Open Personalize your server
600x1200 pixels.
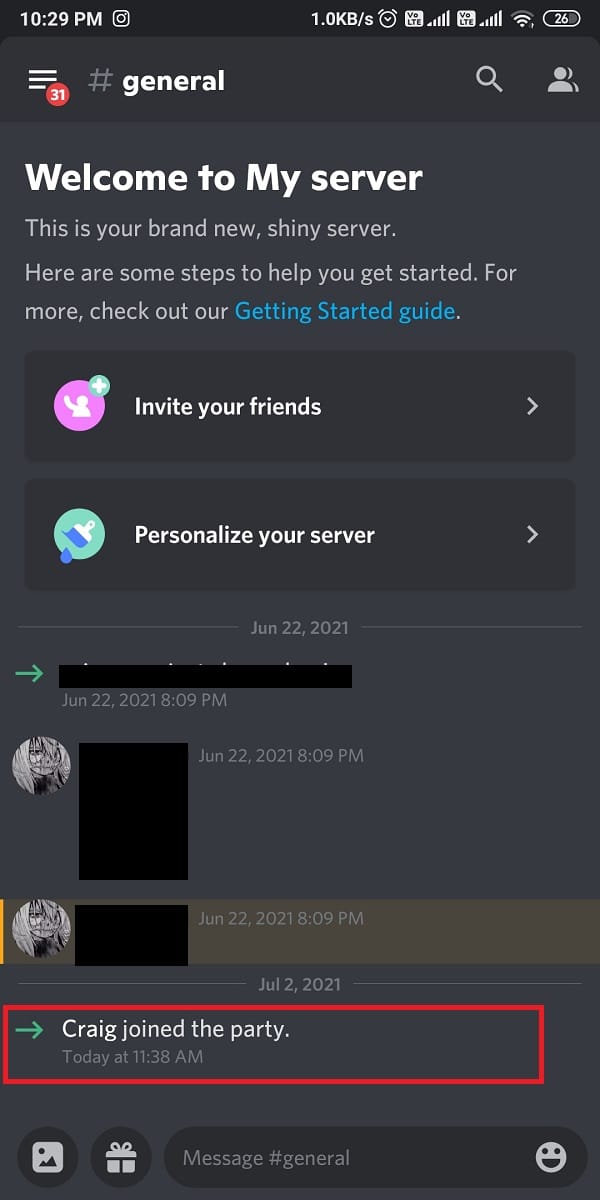click(299, 534)
